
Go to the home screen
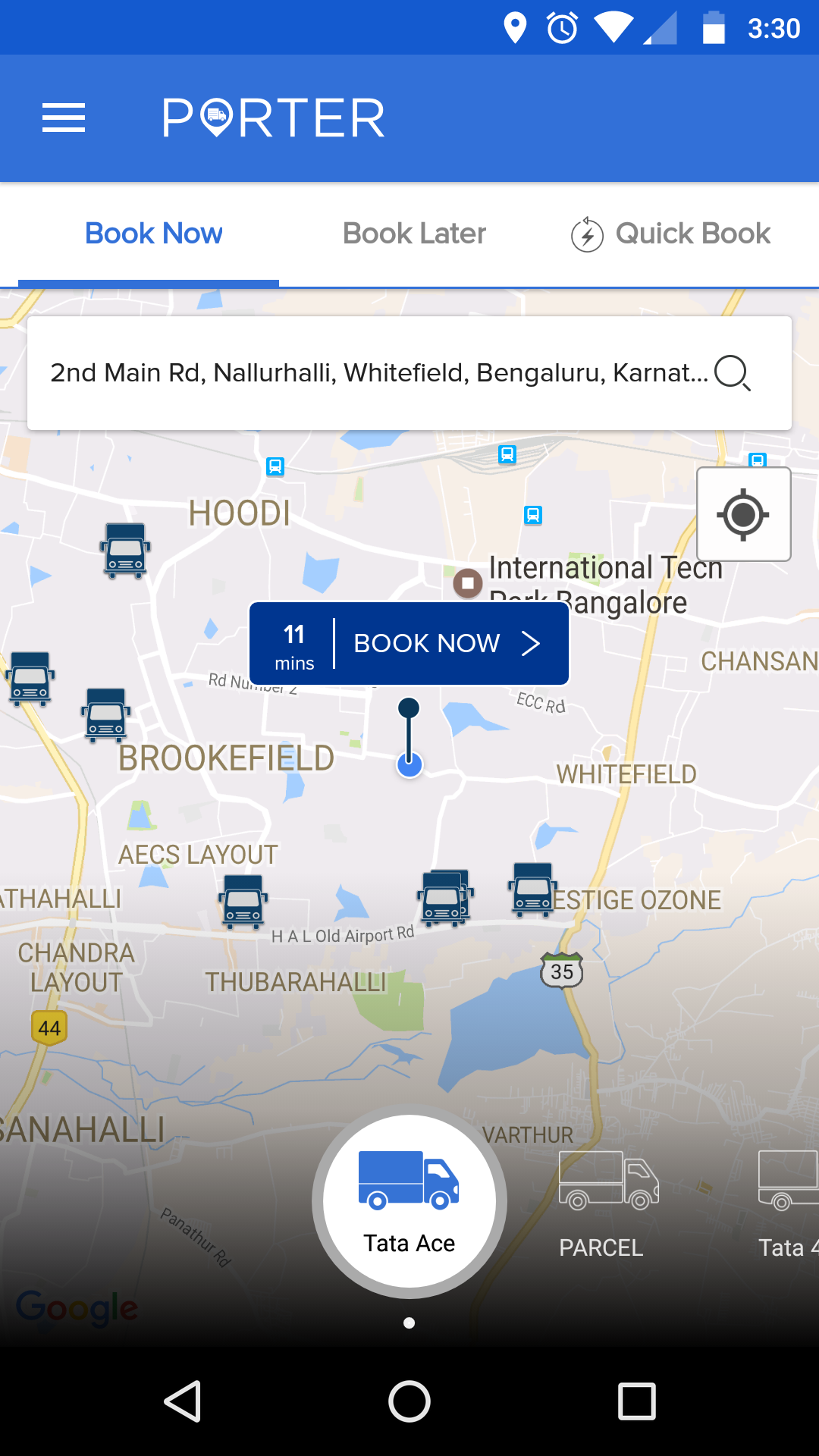click(409, 1401)
